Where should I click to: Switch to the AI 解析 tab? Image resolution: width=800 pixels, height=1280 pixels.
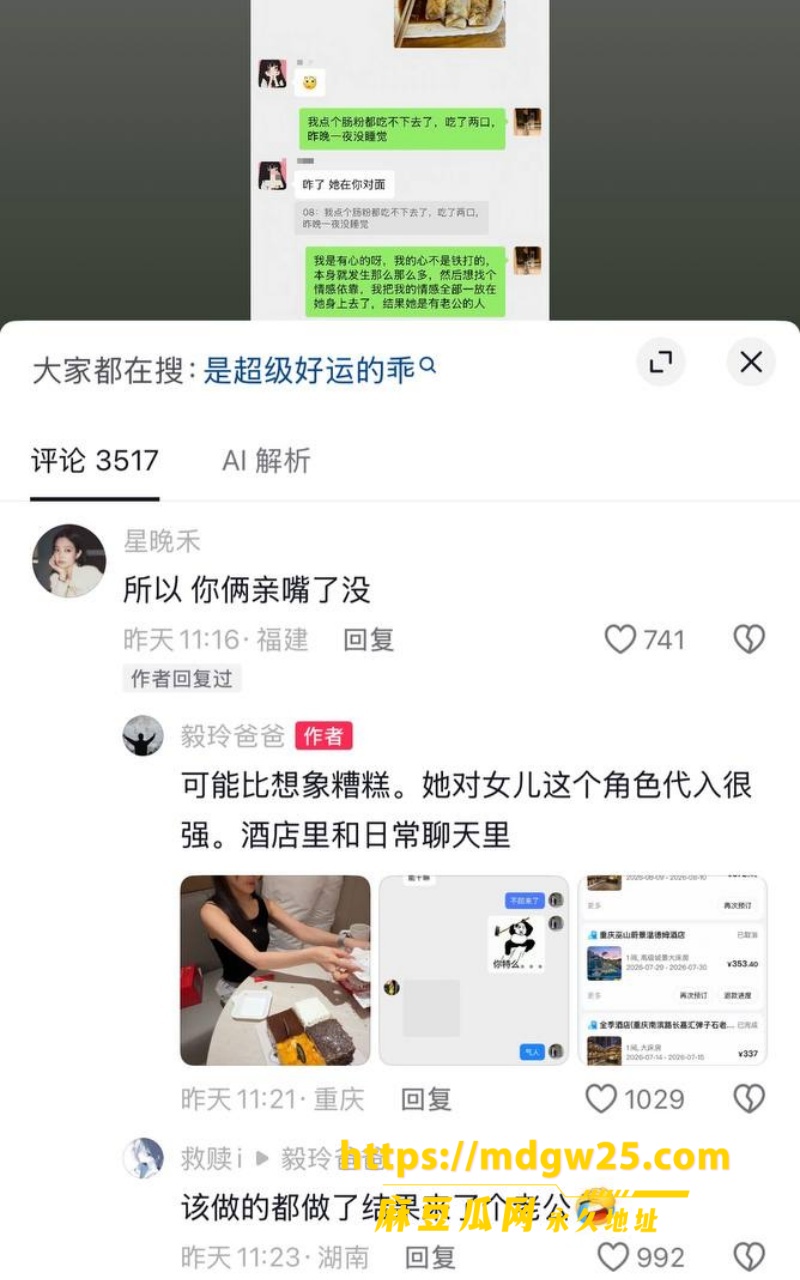click(x=266, y=460)
